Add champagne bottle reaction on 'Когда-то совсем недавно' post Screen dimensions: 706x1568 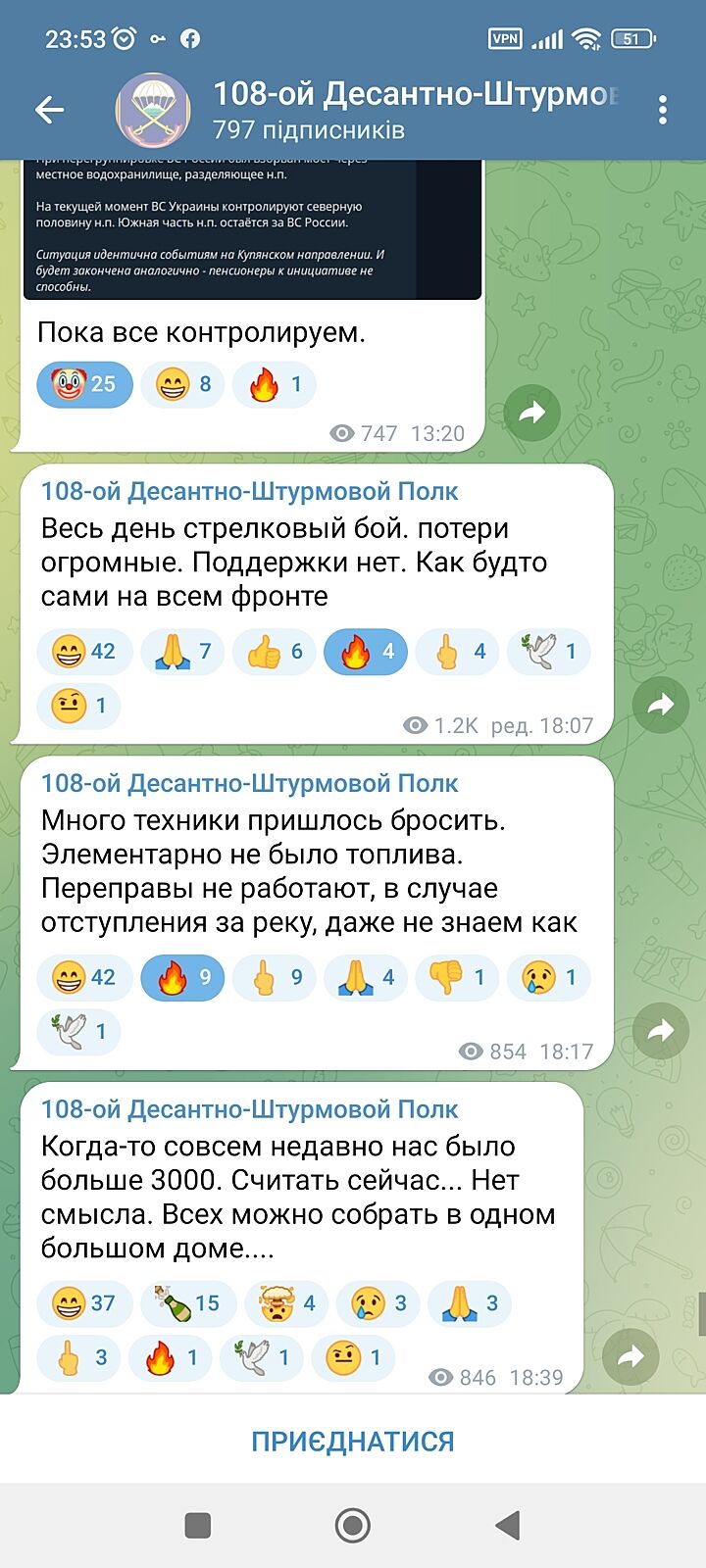point(188,1303)
